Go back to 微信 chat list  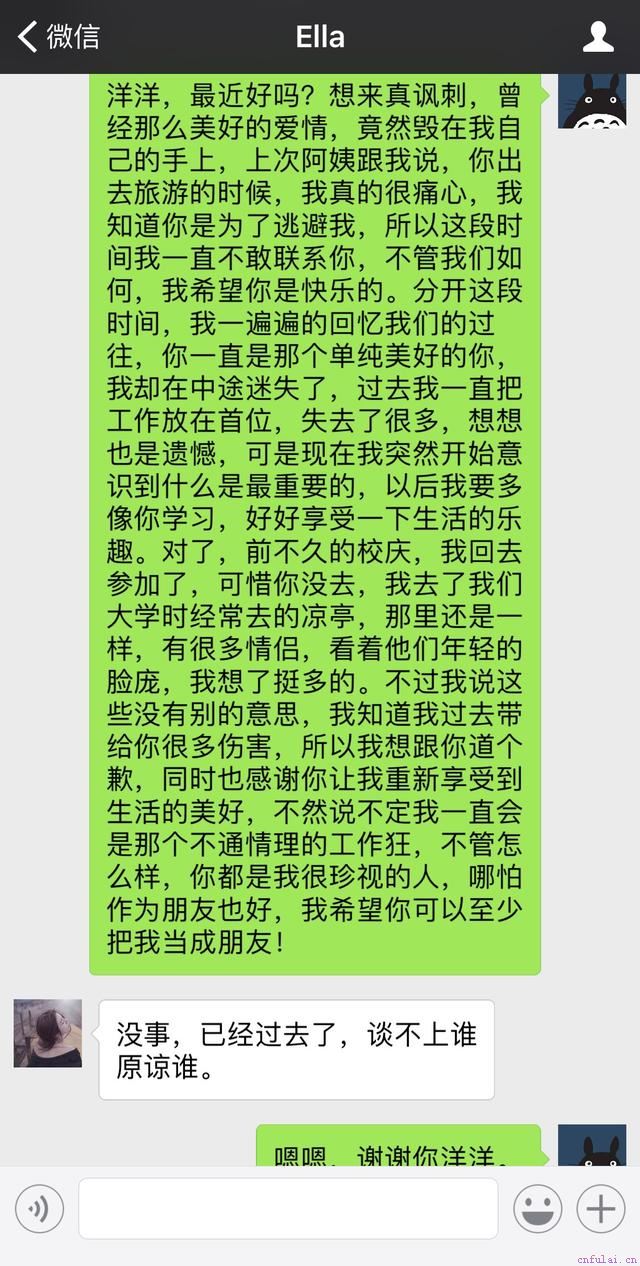(x=58, y=37)
